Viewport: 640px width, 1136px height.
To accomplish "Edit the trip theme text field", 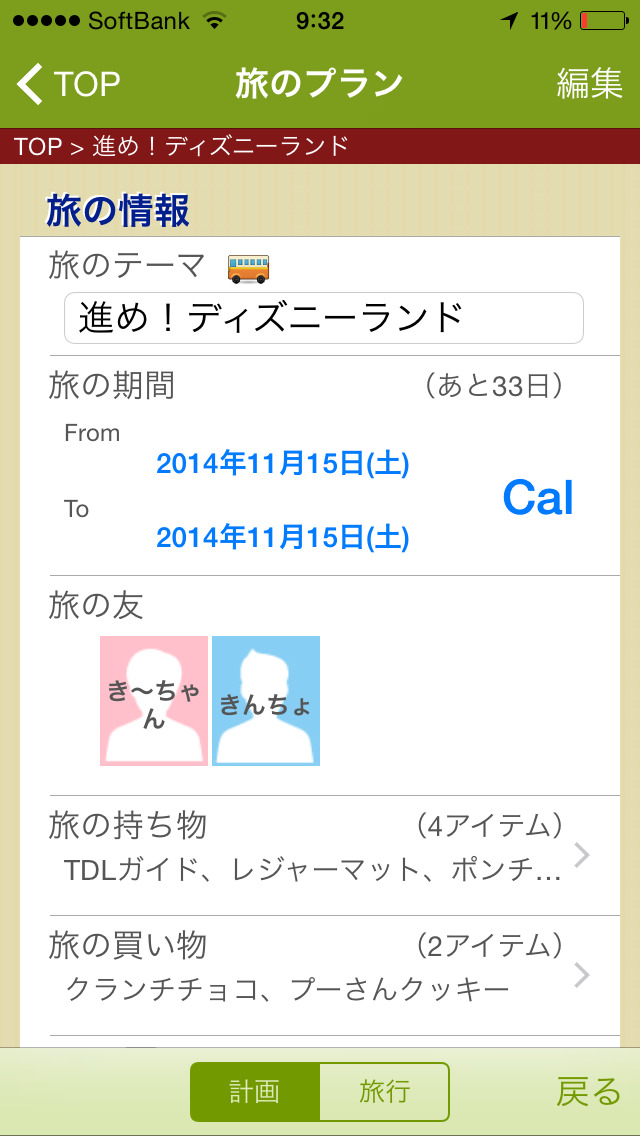I will point(323,318).
